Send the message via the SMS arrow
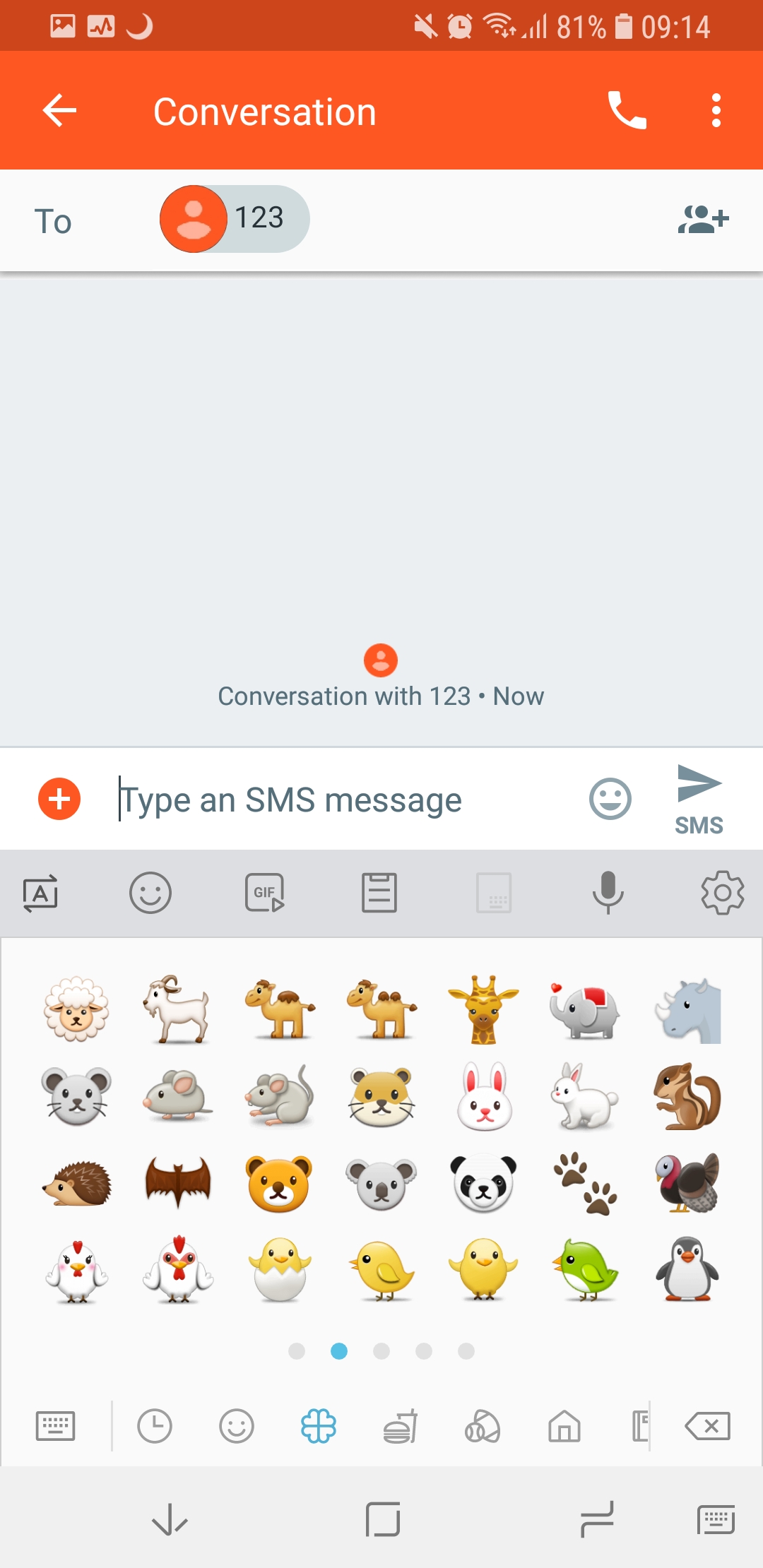The width and height of the screenshot is (763, 1568). 699,800
